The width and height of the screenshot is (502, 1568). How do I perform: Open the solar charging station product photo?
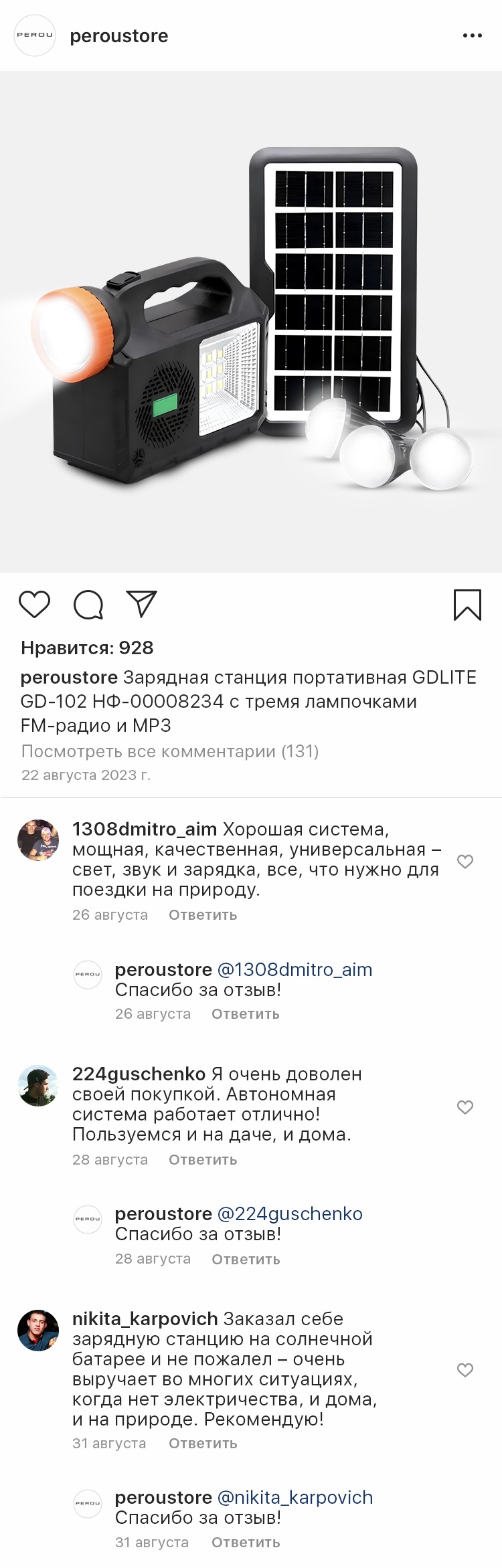pyautogui.click(x=251, y=322)
